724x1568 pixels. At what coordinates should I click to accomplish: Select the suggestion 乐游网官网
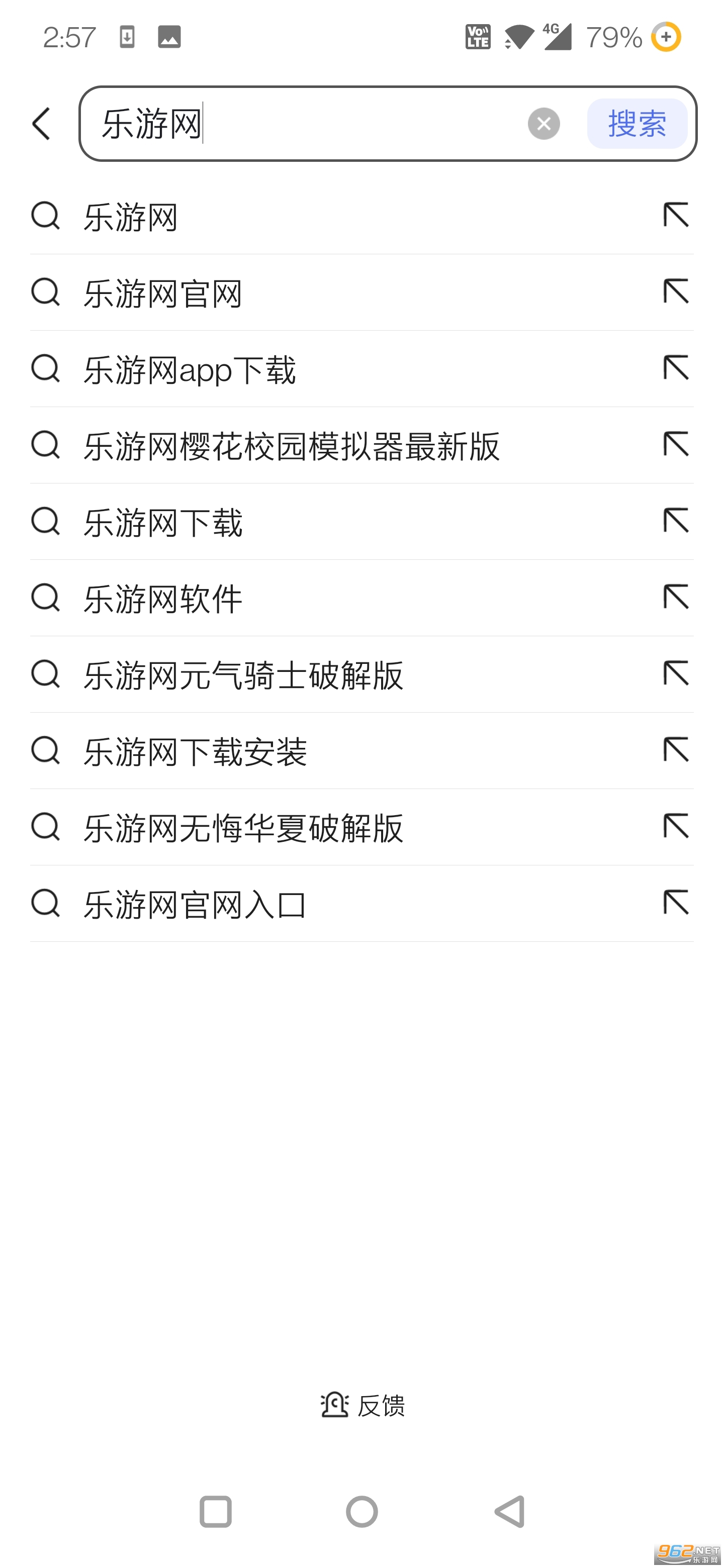pyautogui.click(x=163, y=293)
